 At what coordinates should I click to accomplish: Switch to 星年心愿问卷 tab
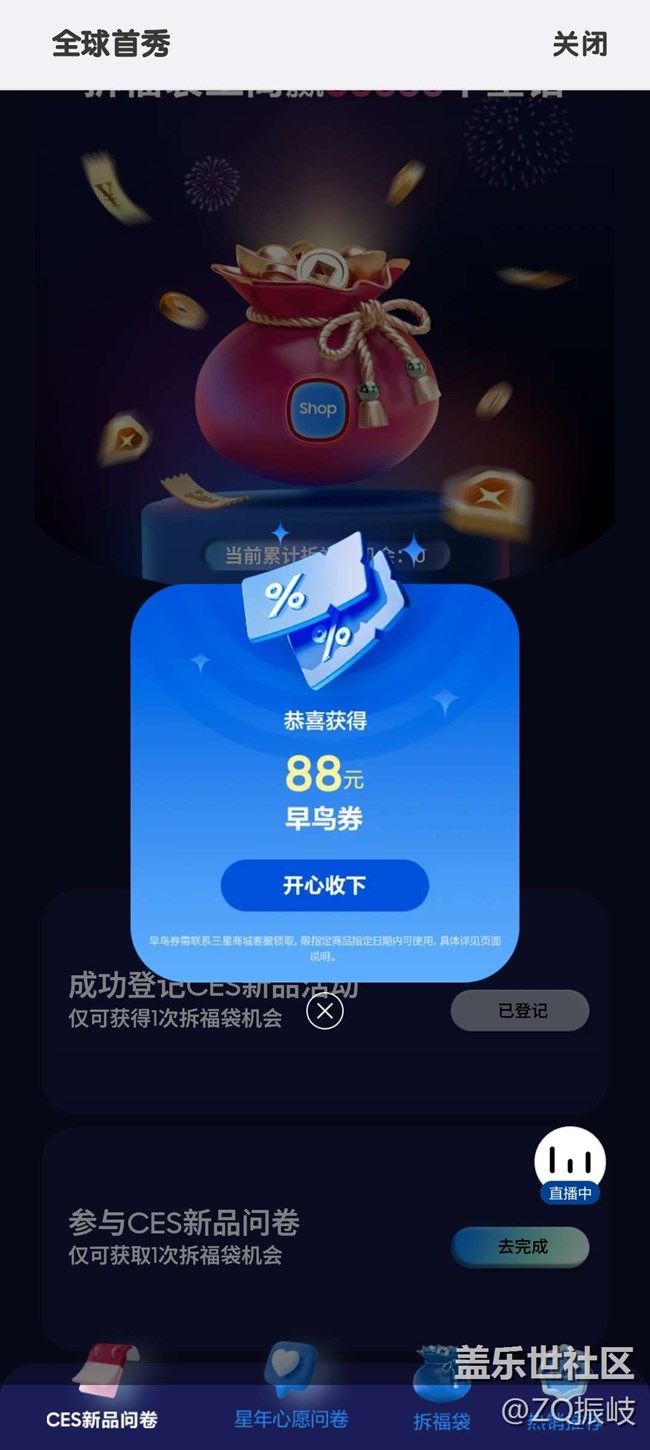point(291,1398)
